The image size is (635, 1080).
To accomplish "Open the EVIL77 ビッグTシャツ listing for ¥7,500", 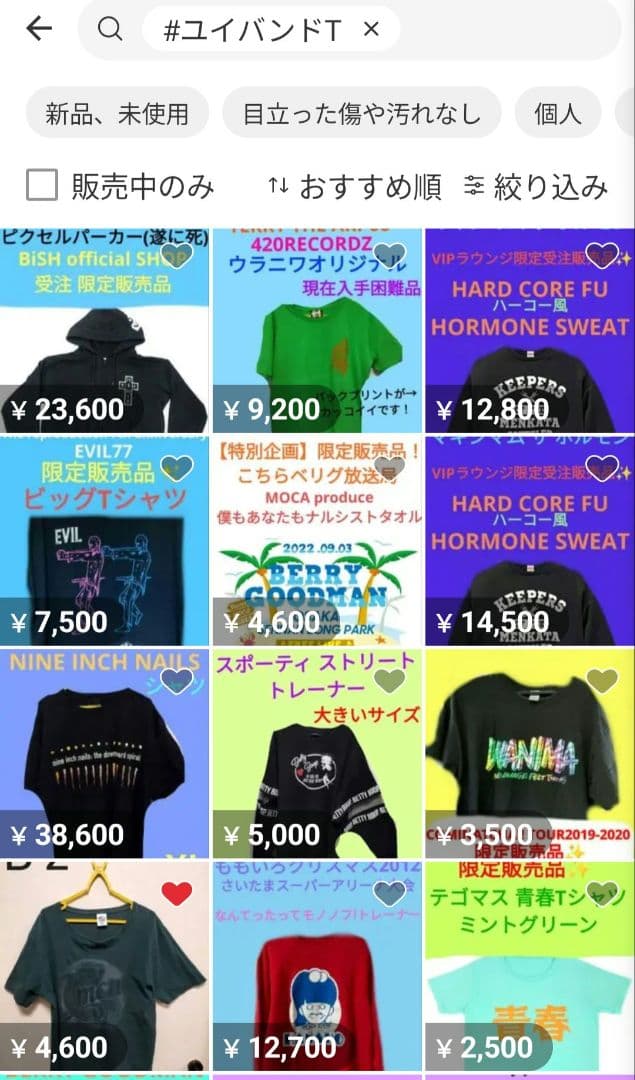I will (x=105, y=540).
